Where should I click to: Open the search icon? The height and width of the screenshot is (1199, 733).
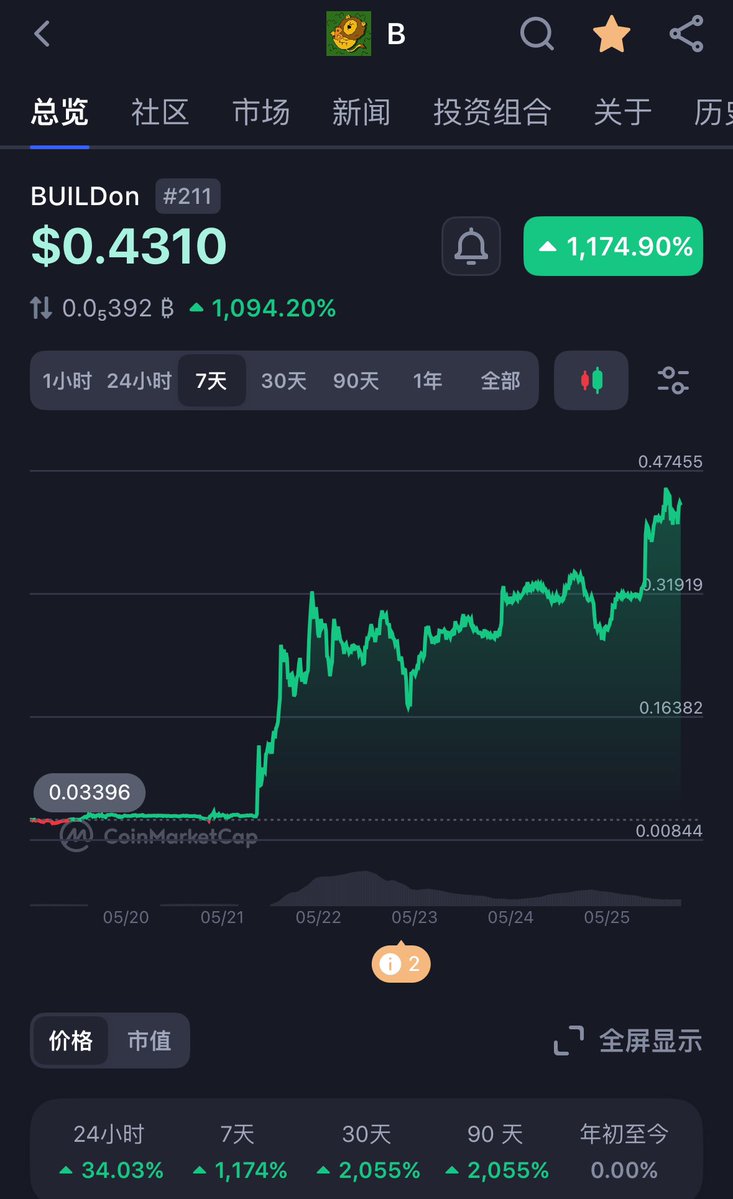point(537,34)
